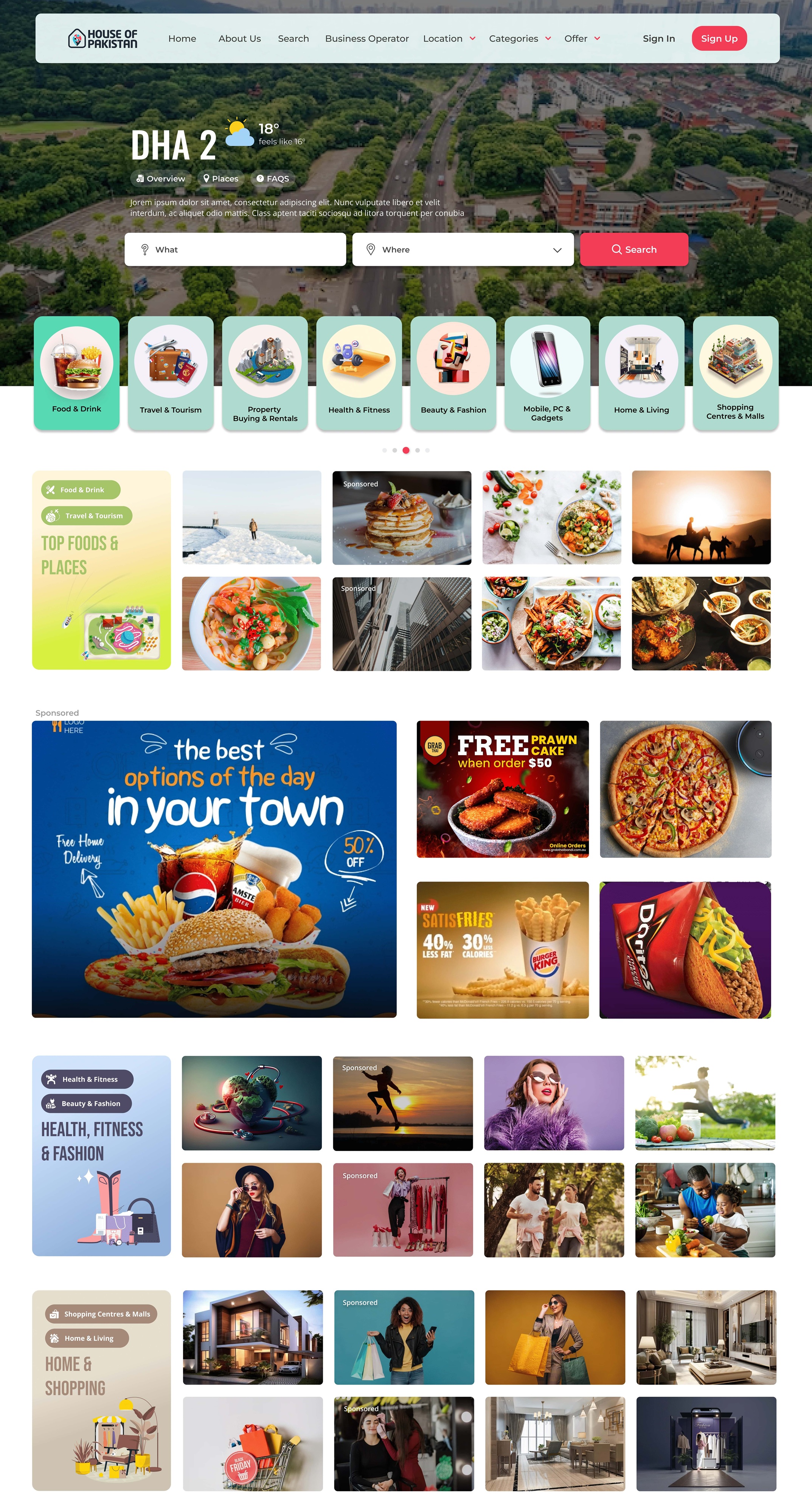Tap the red Sign Up button

click(719, 39)
